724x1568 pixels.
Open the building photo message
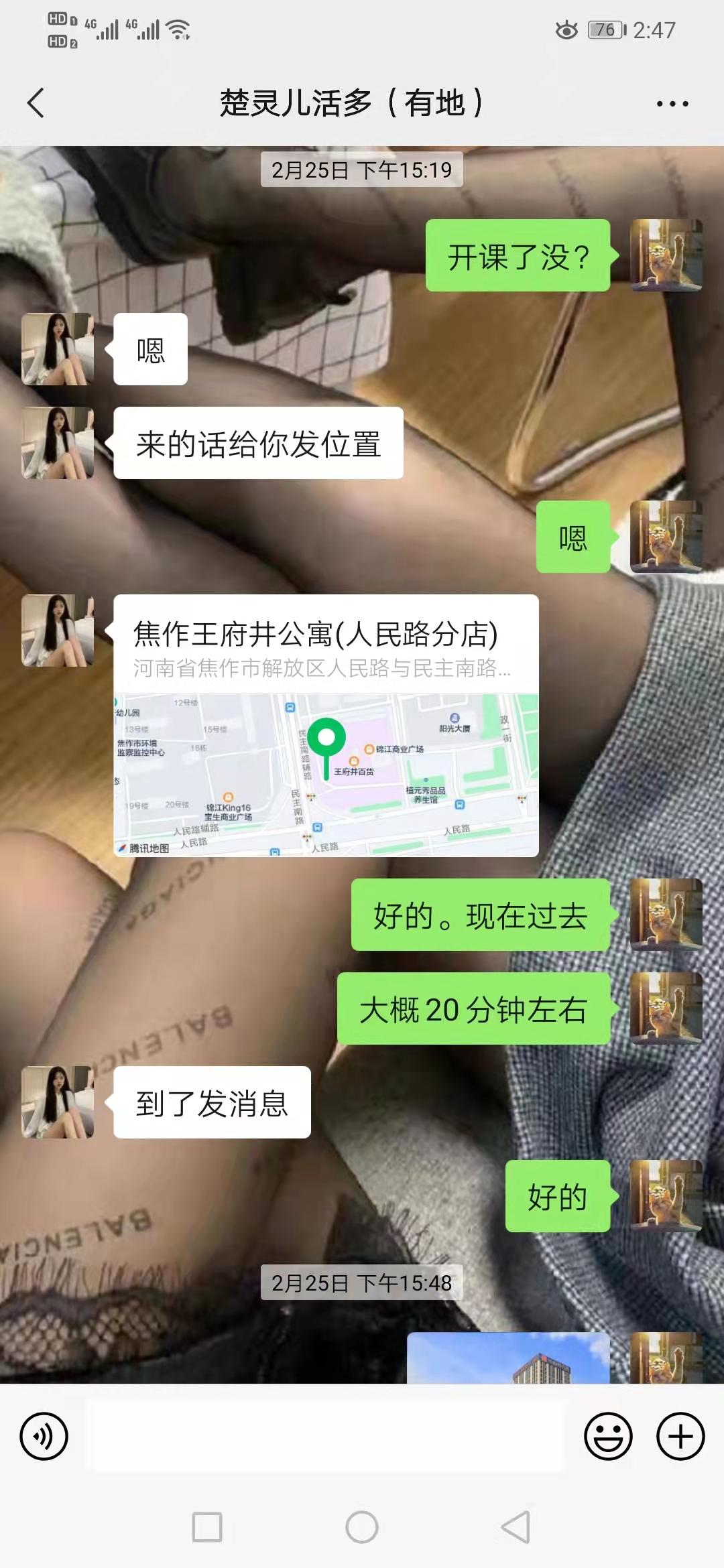(x=508, y=1359)
